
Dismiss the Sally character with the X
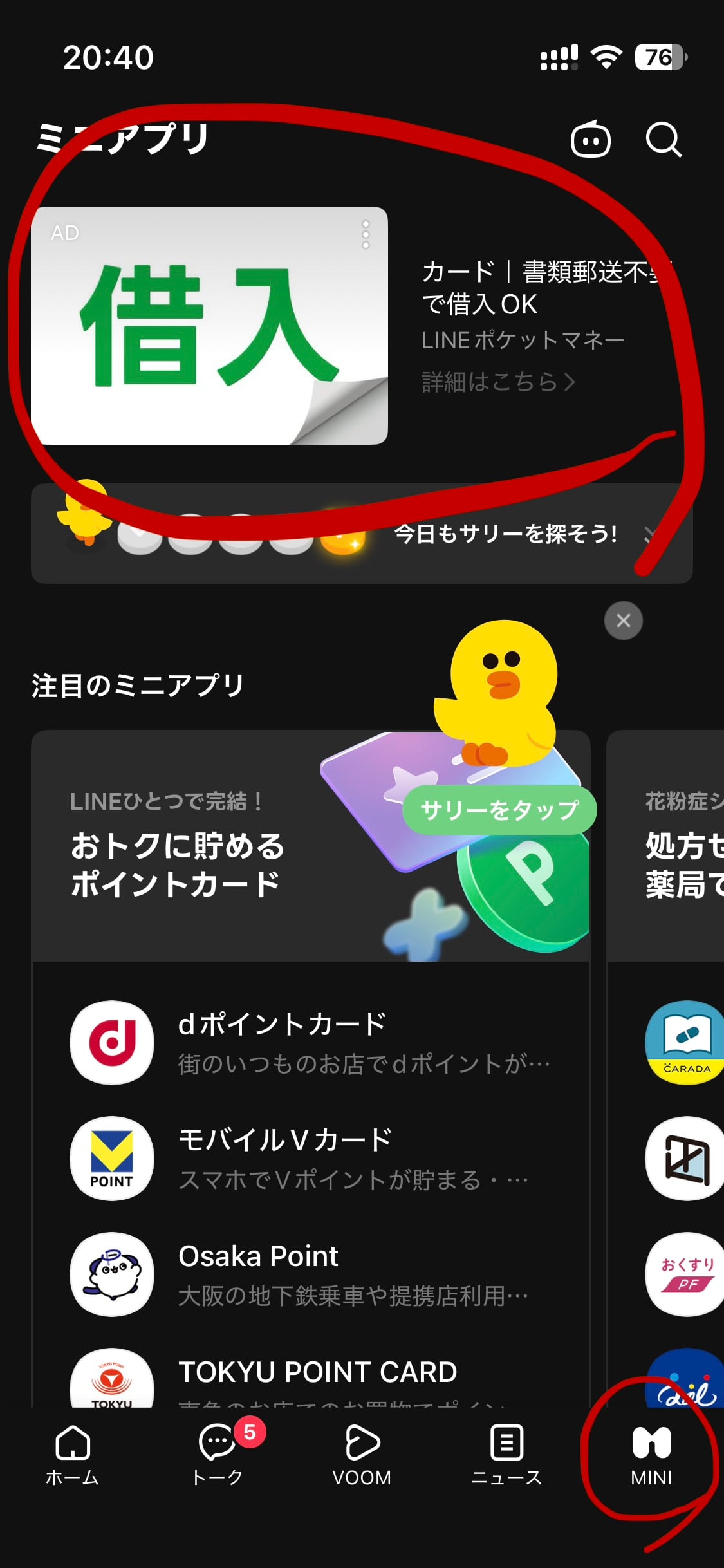coord(623,621)
